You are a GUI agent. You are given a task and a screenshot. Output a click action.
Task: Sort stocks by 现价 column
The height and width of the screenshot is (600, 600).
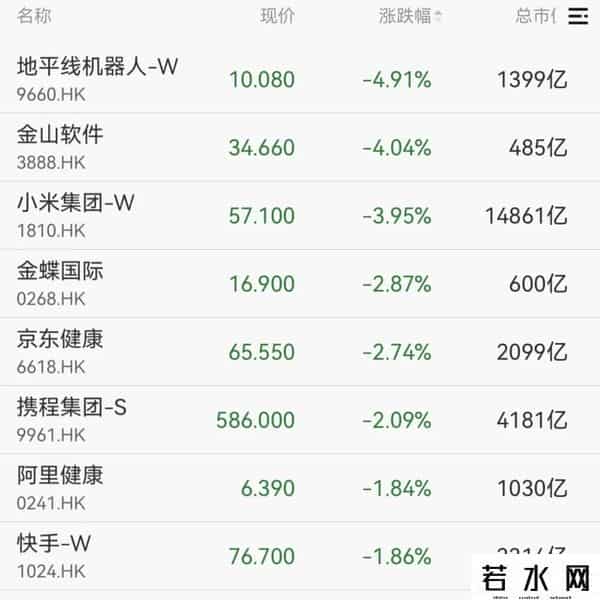[x=277, y=16]
